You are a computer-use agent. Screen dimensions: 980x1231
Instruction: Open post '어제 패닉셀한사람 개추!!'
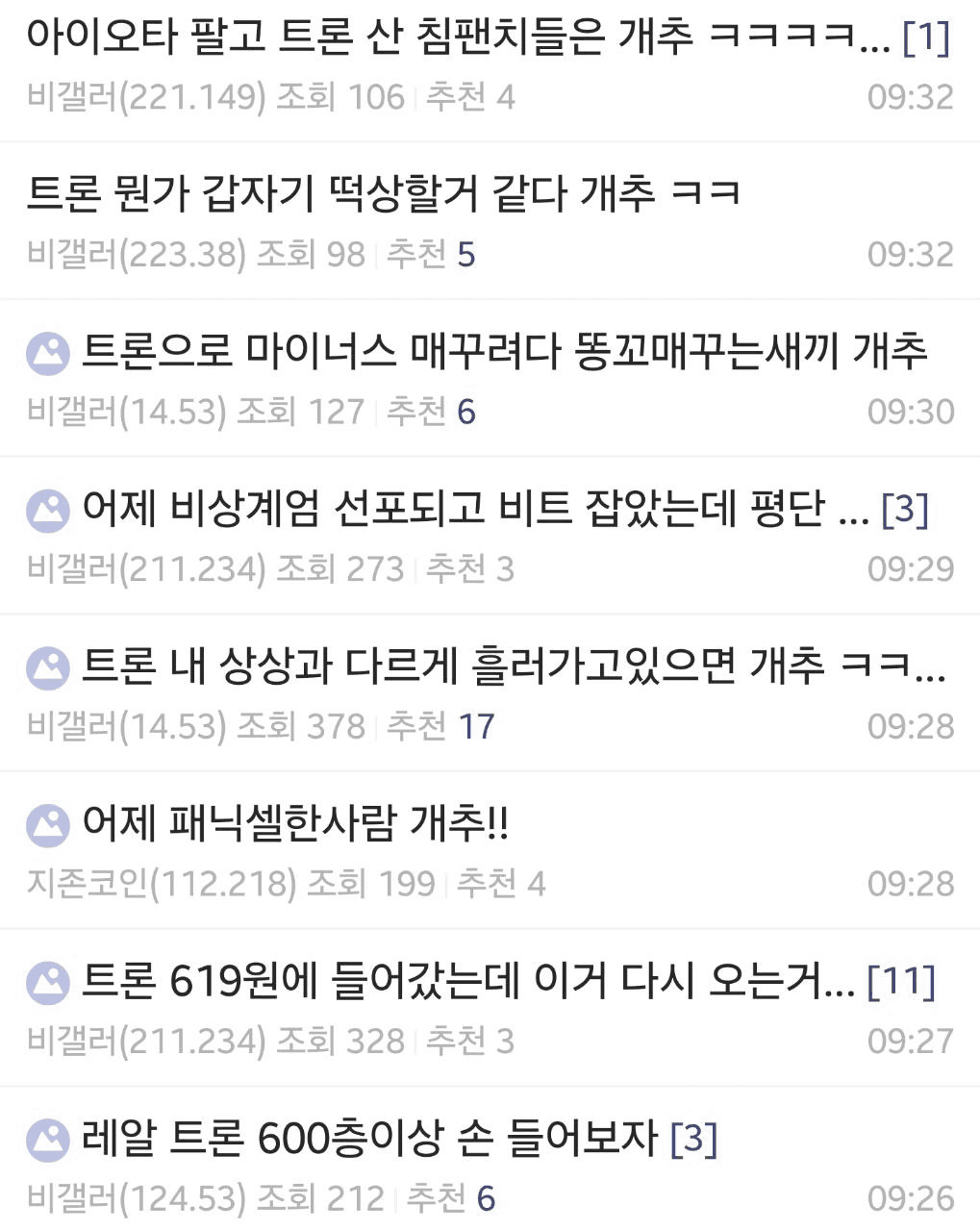coord(295,824)
